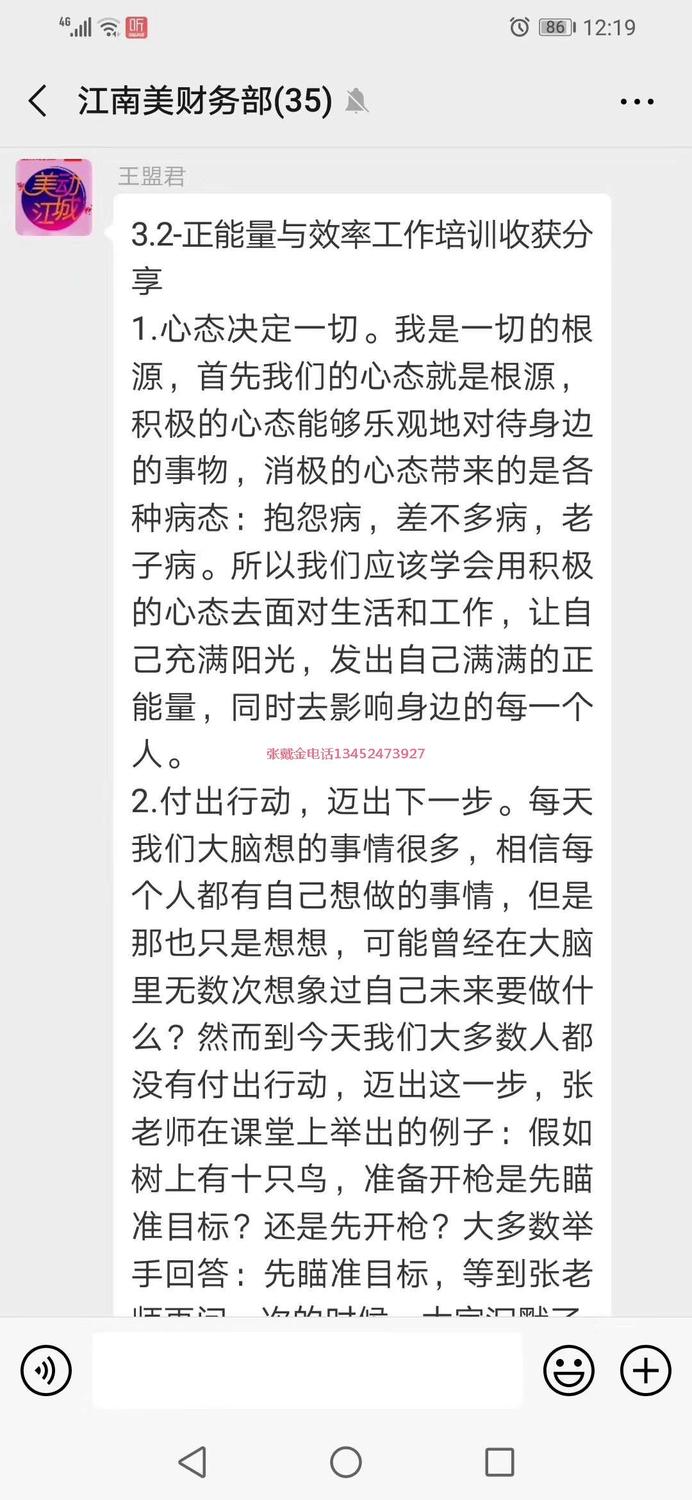Switch to voice input mode

46,1370
